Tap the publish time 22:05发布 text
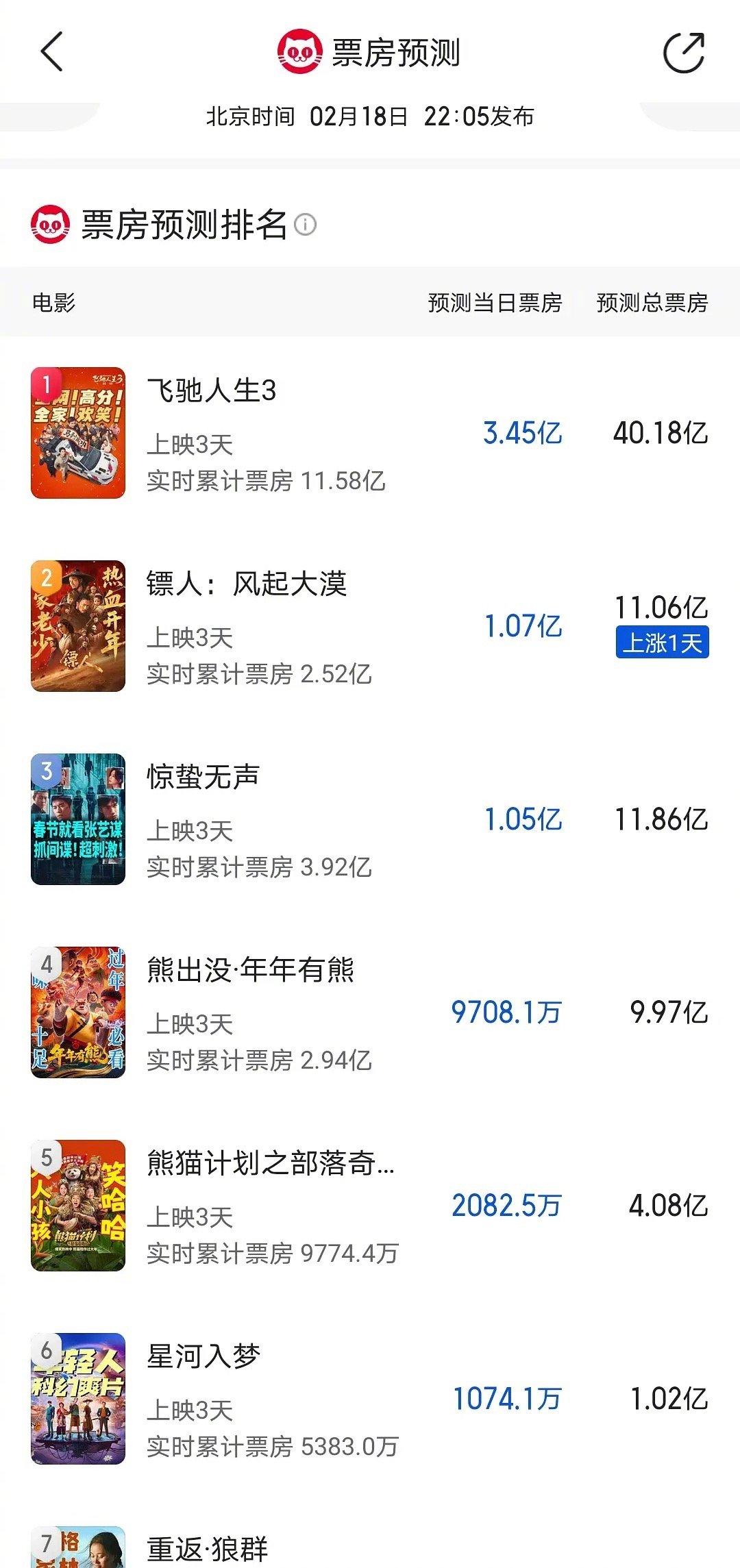740x1568 pixels. [x=480, y=116]
